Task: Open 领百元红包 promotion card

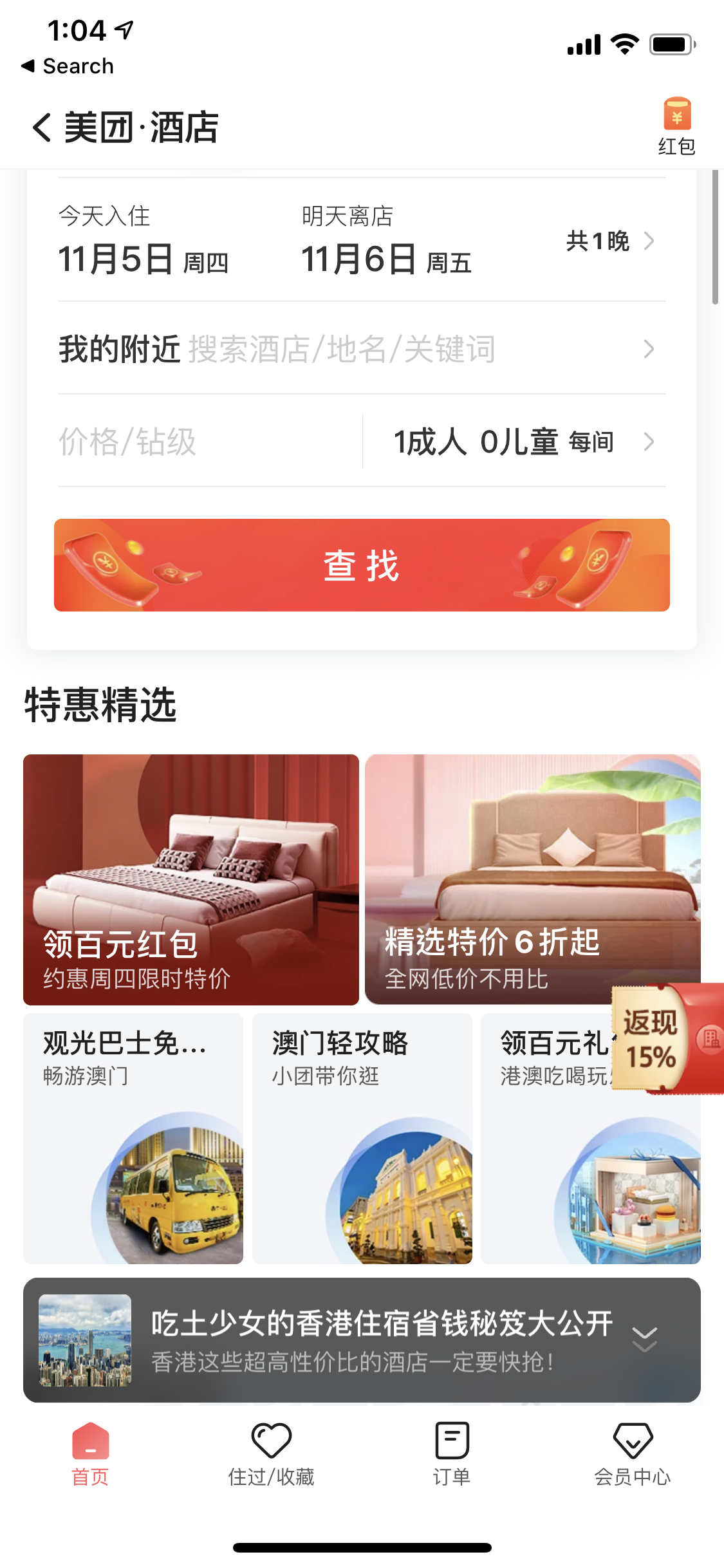Action: (191, 879)
